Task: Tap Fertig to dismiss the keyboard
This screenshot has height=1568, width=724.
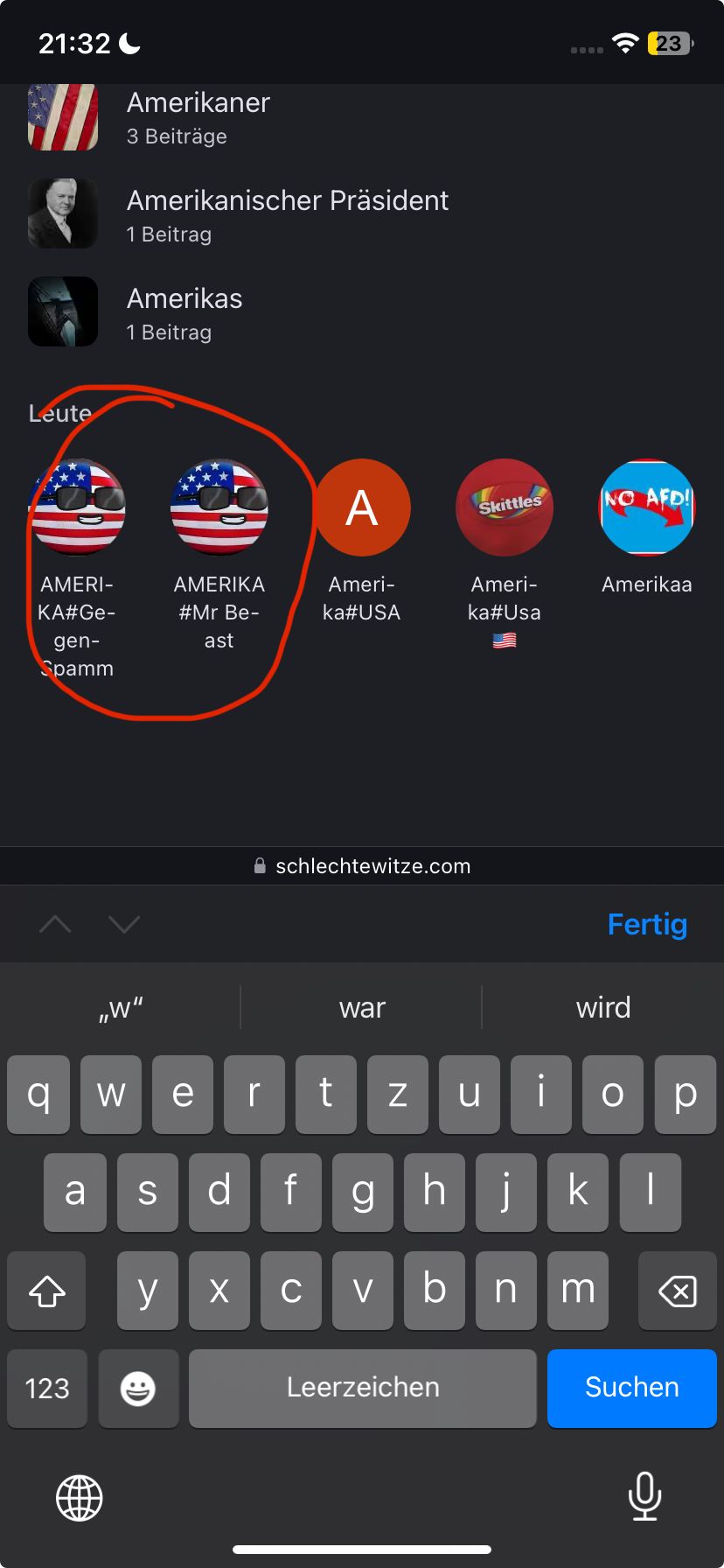Action: [647, 924]
